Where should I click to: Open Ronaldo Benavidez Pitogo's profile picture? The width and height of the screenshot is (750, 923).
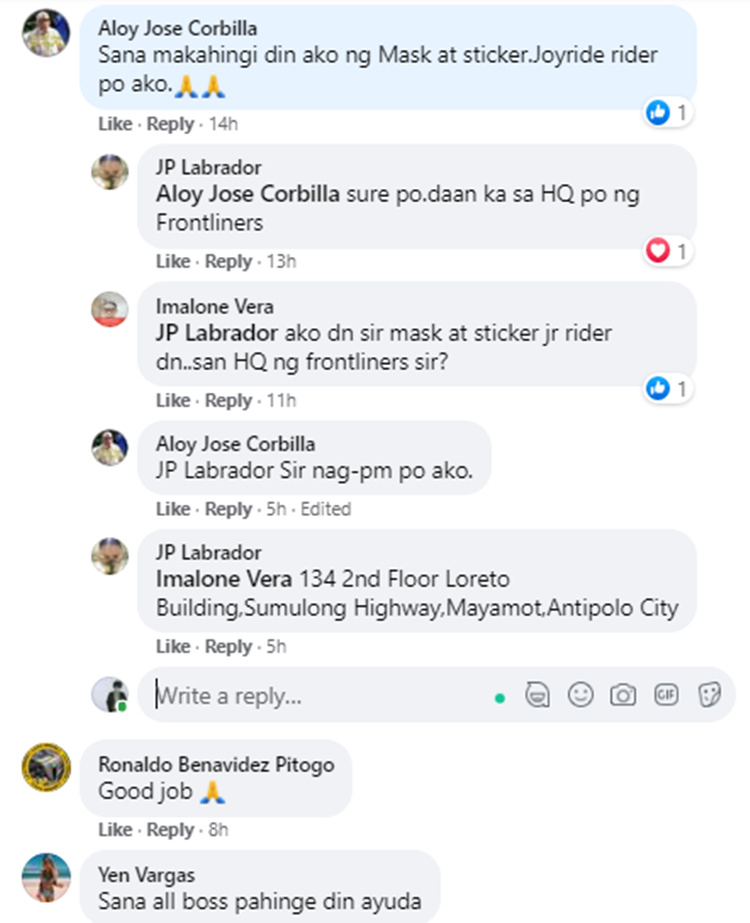[x=46, y=768]
